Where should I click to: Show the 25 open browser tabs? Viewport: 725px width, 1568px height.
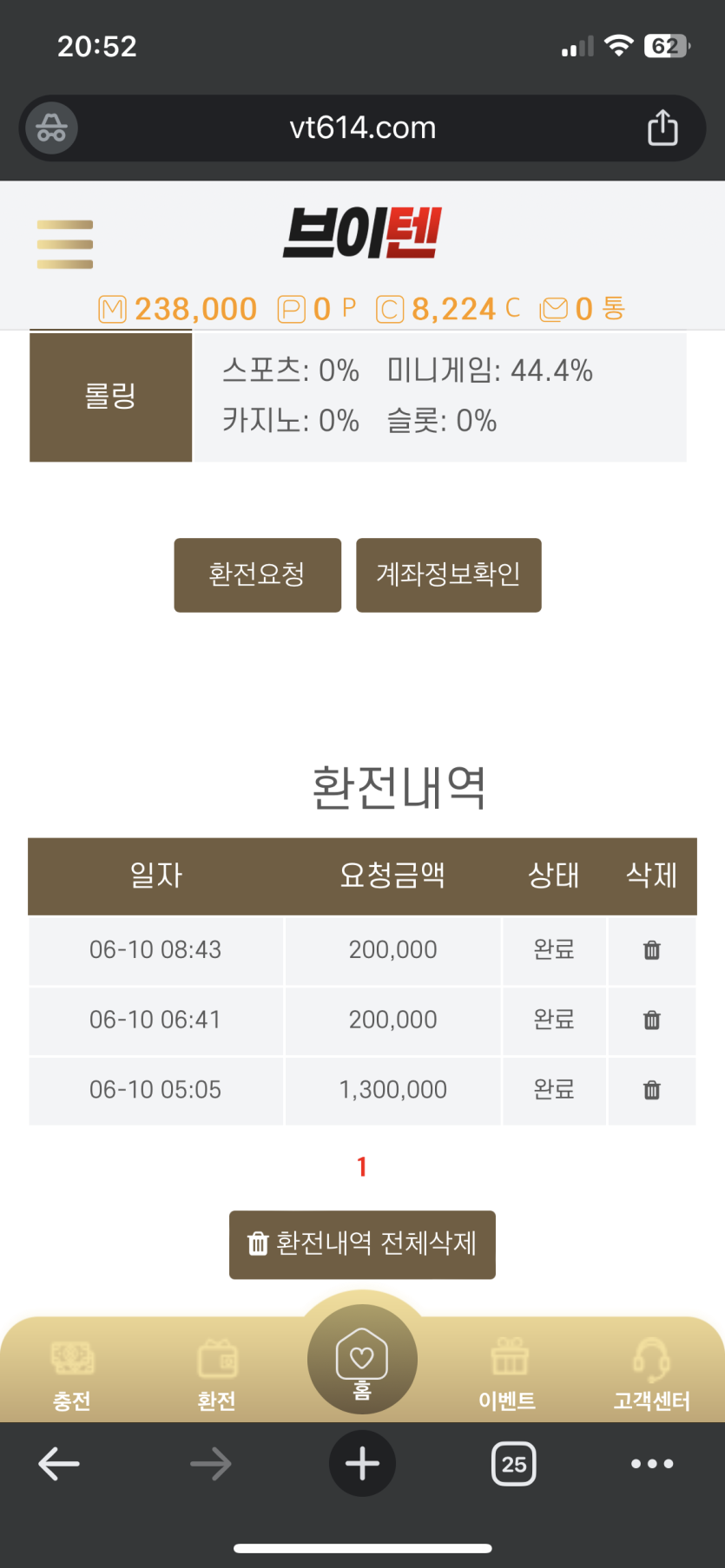[x=514, y=1464]
